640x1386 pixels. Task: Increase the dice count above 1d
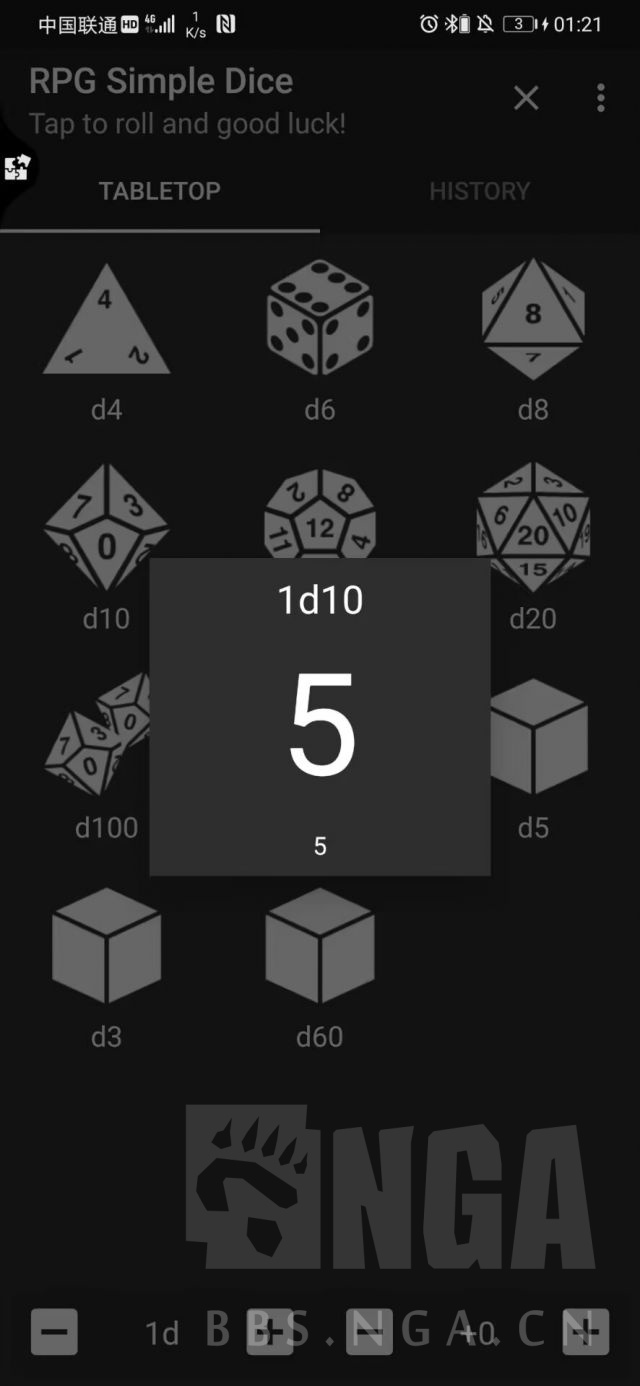(x=270, y=1331)
